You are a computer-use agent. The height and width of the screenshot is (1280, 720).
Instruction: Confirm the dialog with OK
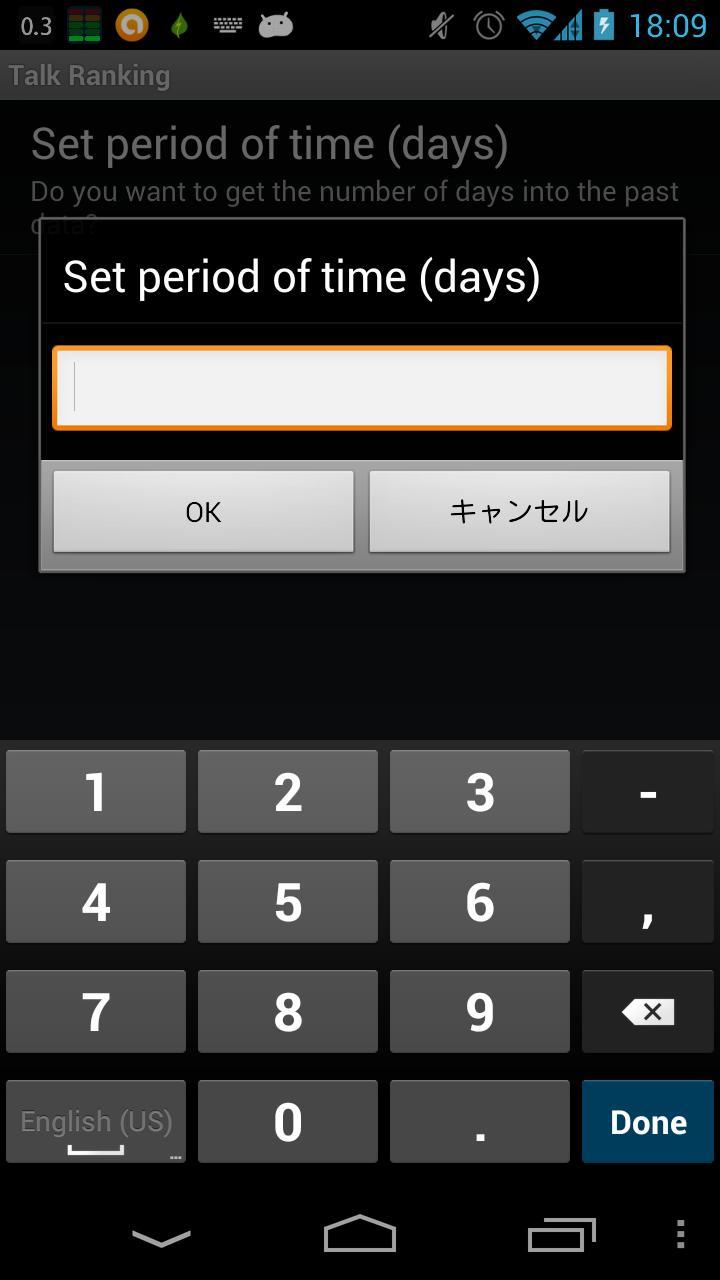coord(203,512)
